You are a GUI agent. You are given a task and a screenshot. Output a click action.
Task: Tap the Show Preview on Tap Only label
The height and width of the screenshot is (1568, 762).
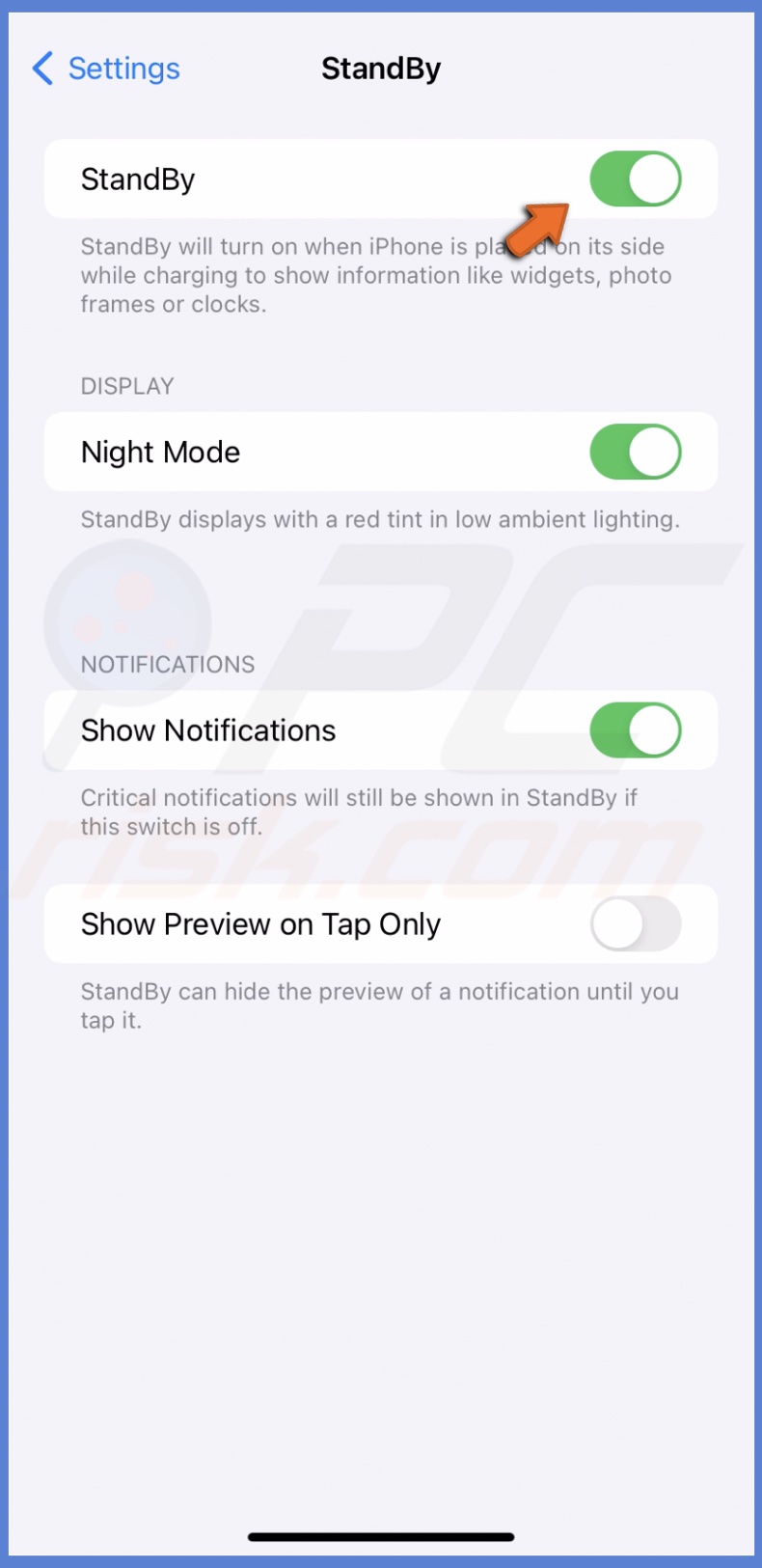coord(260,923)
